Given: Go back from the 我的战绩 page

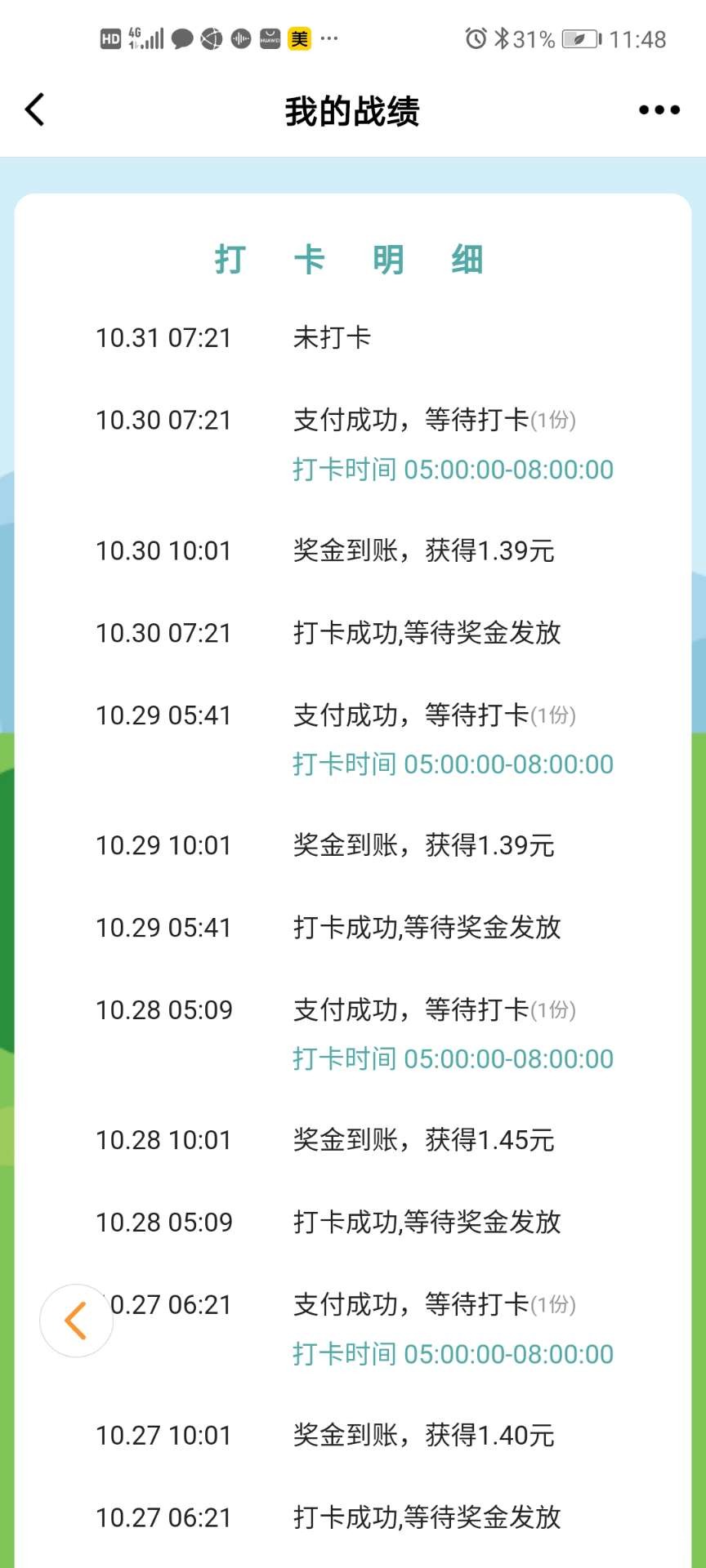Looking at the screenshot, I should [x=34, y=109].
